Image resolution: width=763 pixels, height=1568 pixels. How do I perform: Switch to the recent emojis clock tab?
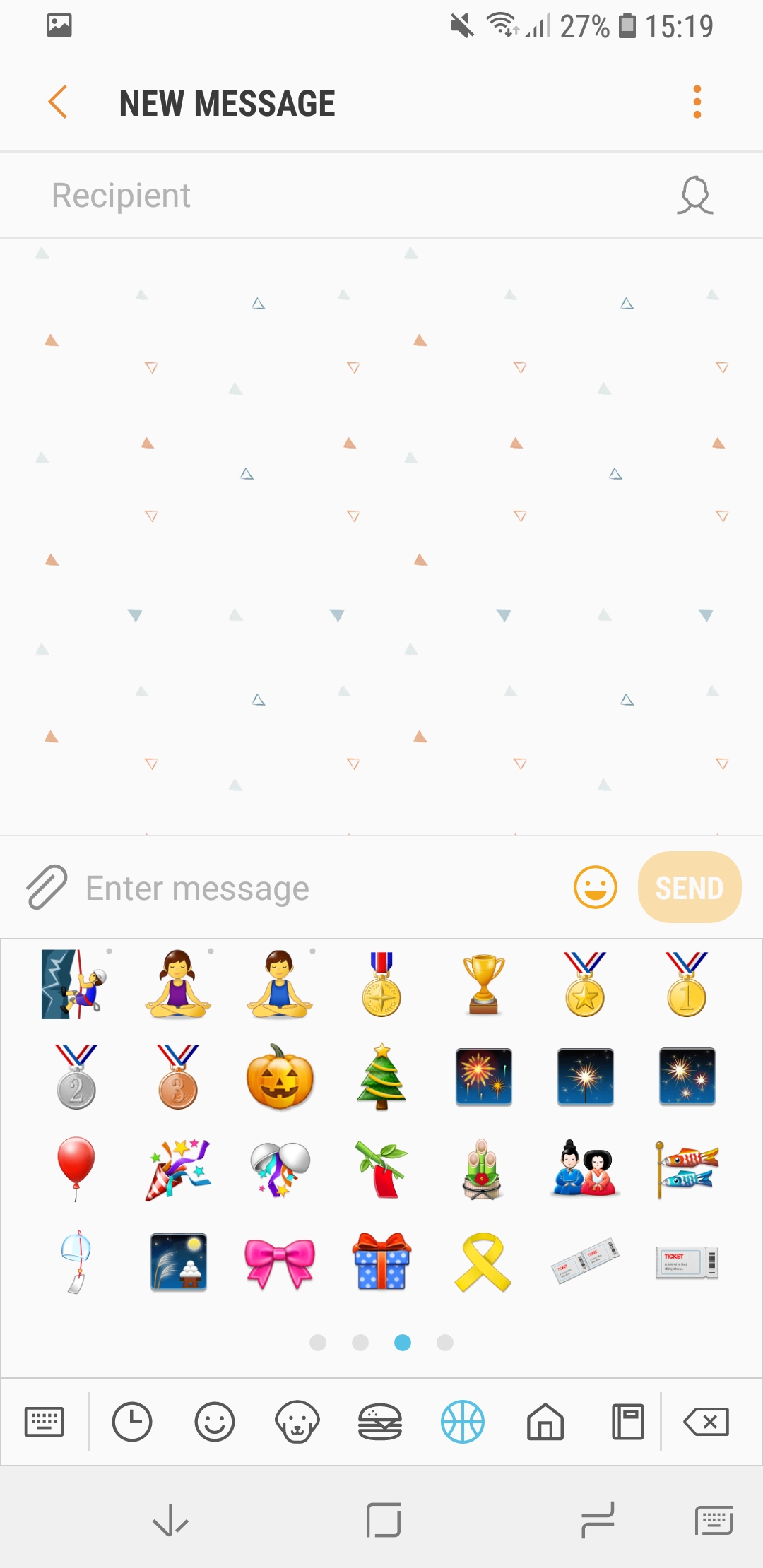pyautogui.click(x=132, y=1421)
